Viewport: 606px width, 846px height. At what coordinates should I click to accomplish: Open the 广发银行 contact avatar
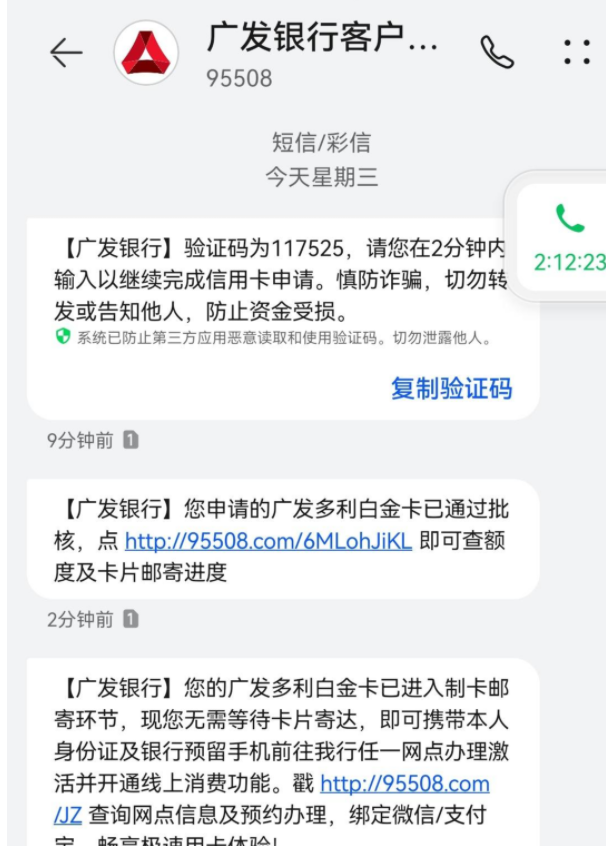point(147,52)
